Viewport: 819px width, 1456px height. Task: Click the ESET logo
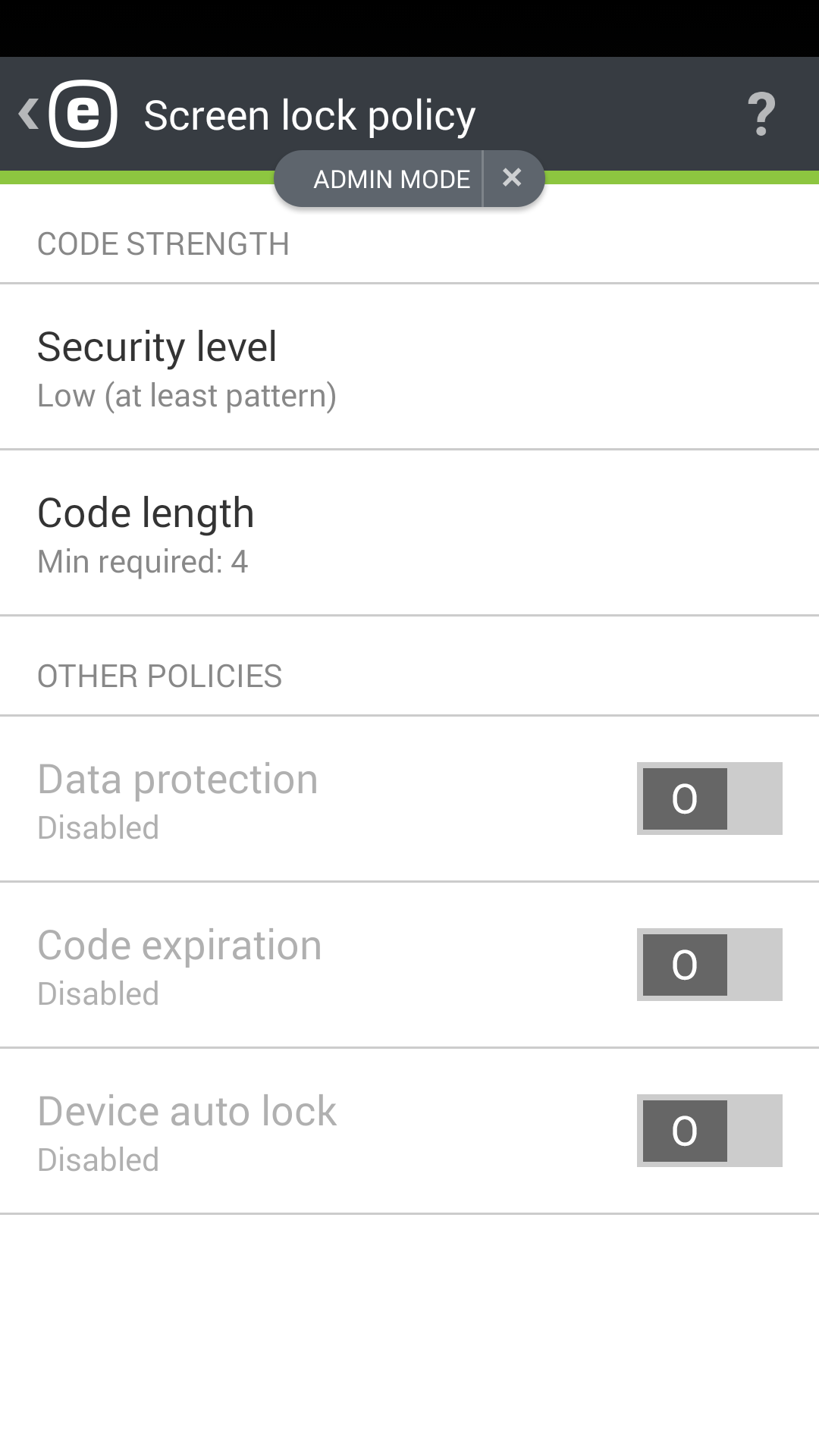83,114
